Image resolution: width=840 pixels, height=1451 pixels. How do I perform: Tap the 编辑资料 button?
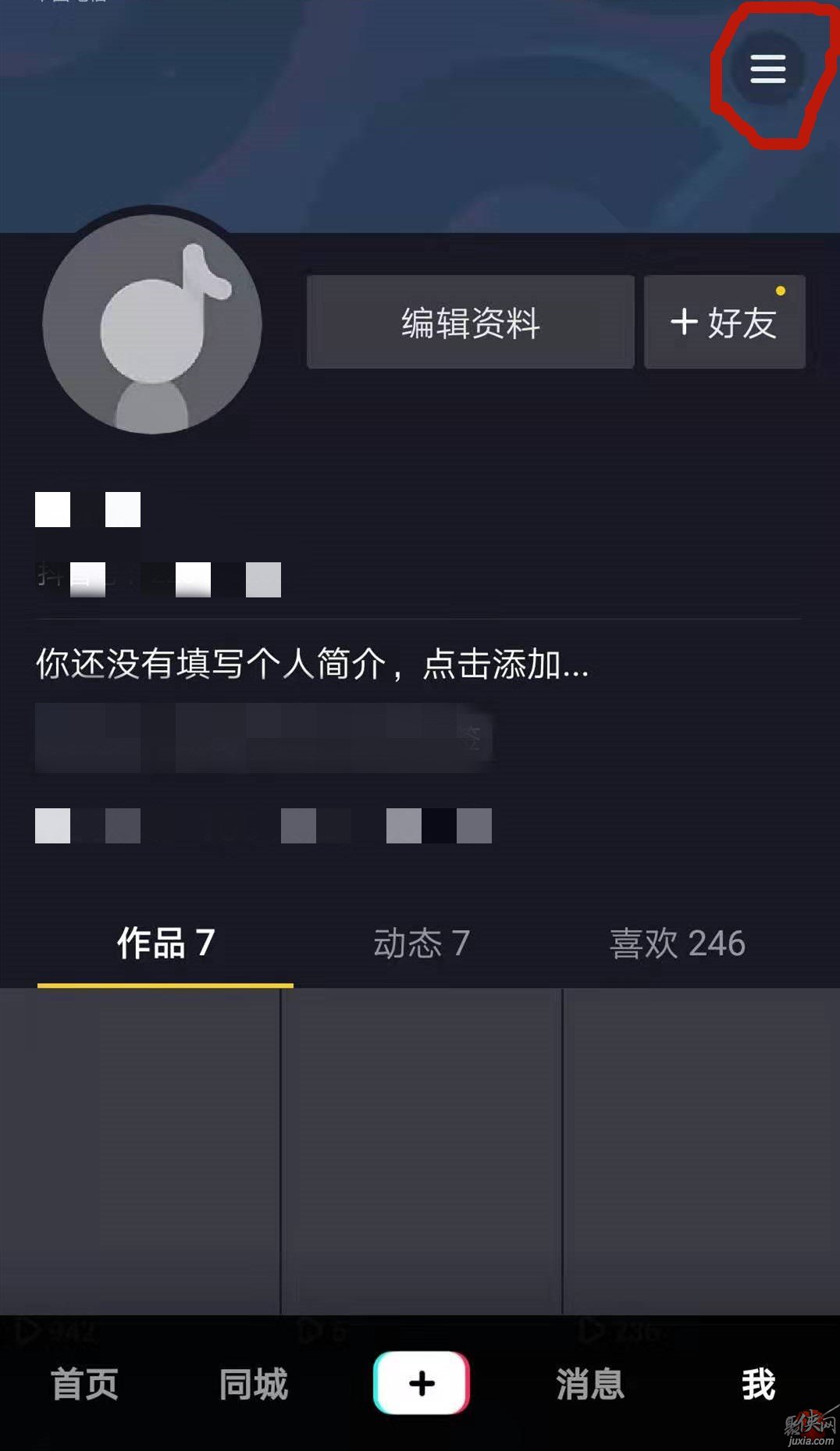coord(471,322)
